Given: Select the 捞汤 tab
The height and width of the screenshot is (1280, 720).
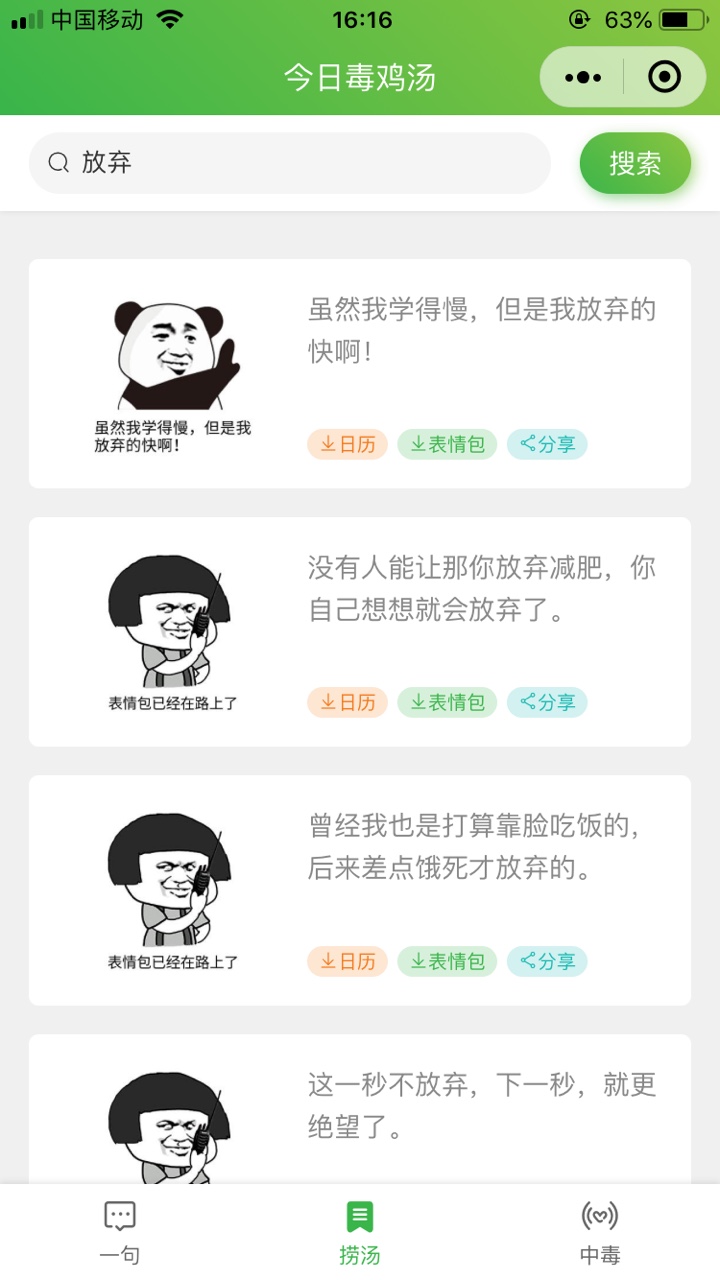Looking at the screenshot, I should coord(360,1232).
